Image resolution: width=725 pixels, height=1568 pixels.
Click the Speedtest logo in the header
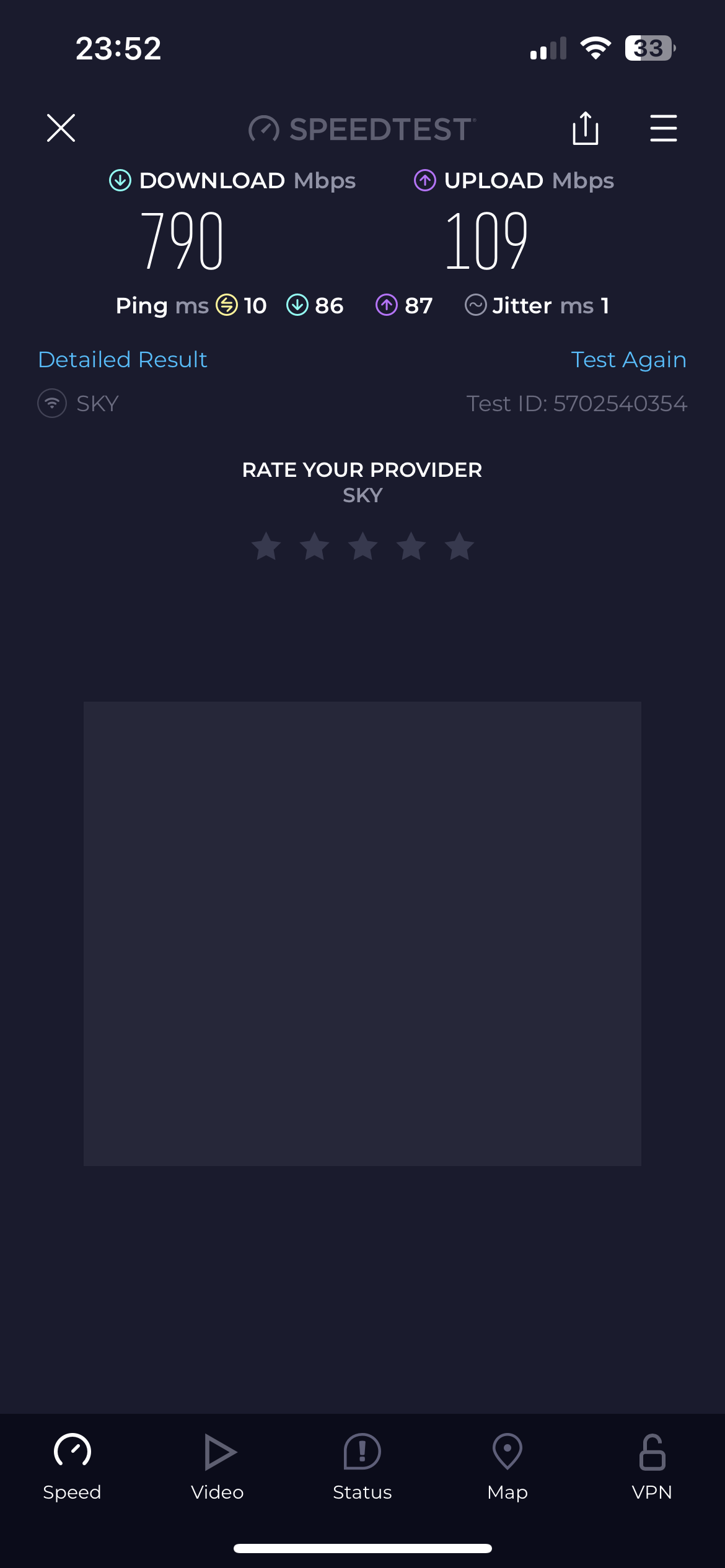pos(362,129)
